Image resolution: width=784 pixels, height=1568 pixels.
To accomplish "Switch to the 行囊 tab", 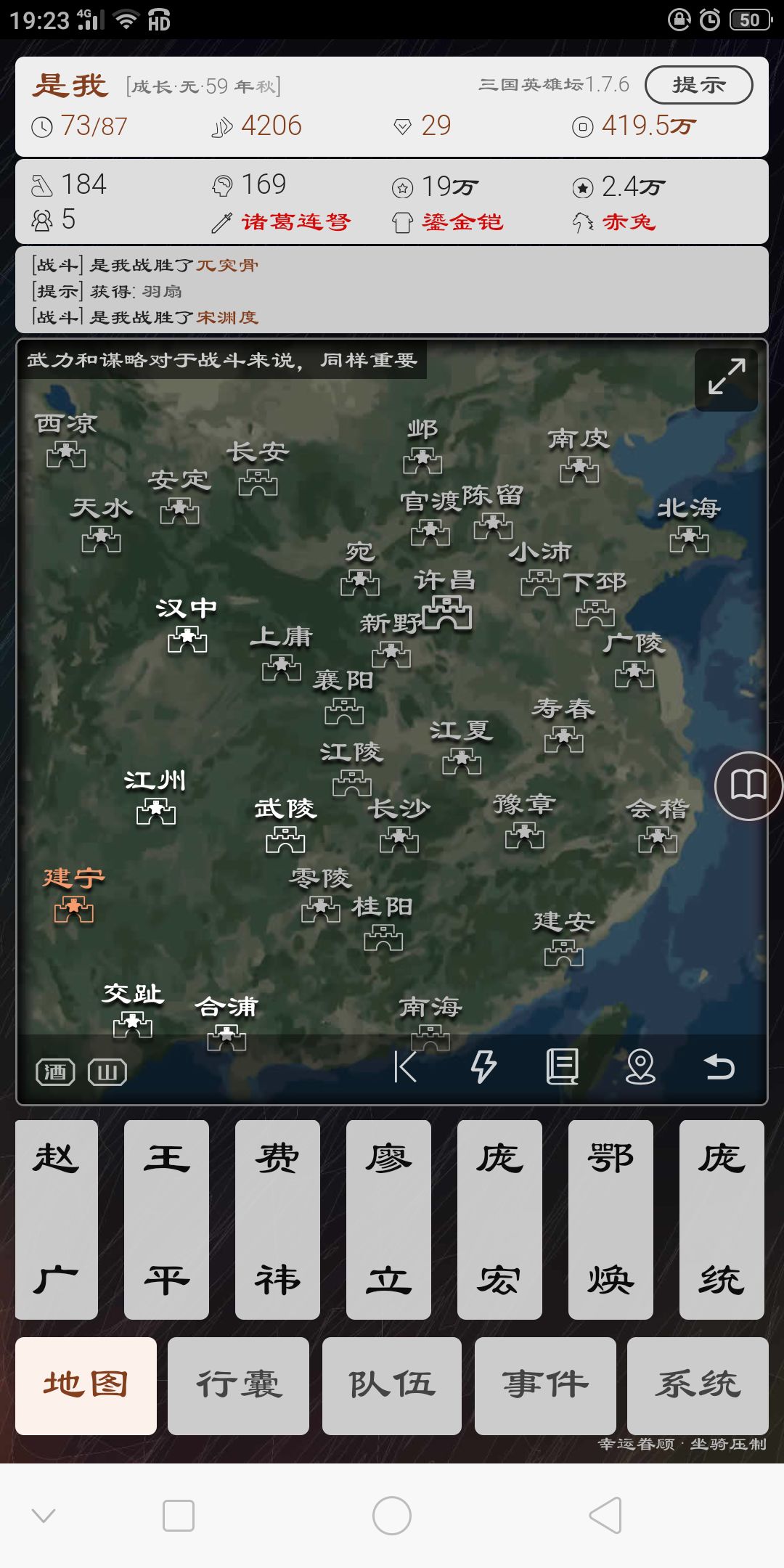I will point(238,1386).
